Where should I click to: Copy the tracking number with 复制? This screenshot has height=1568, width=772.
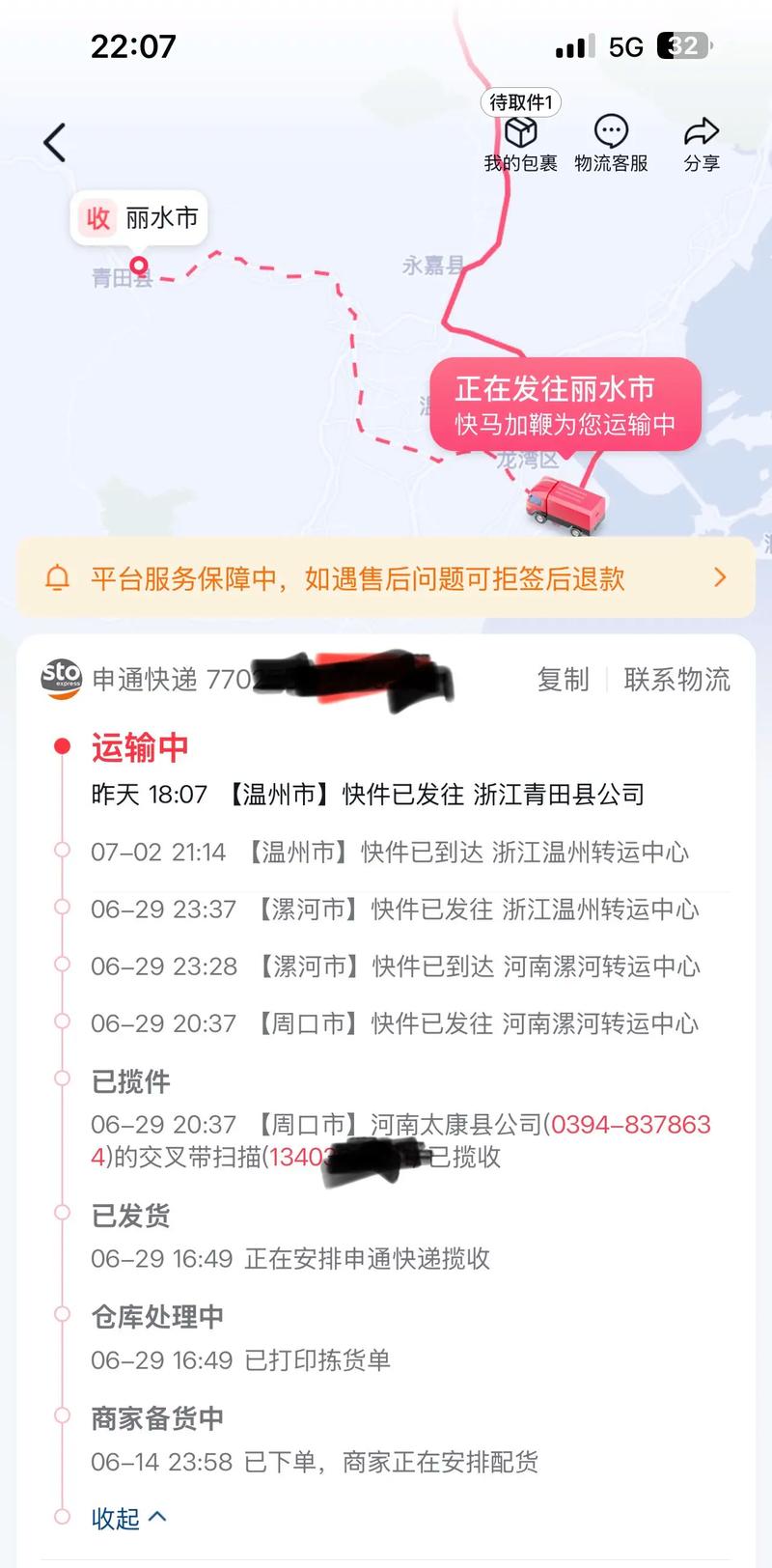tap(563, 680)
